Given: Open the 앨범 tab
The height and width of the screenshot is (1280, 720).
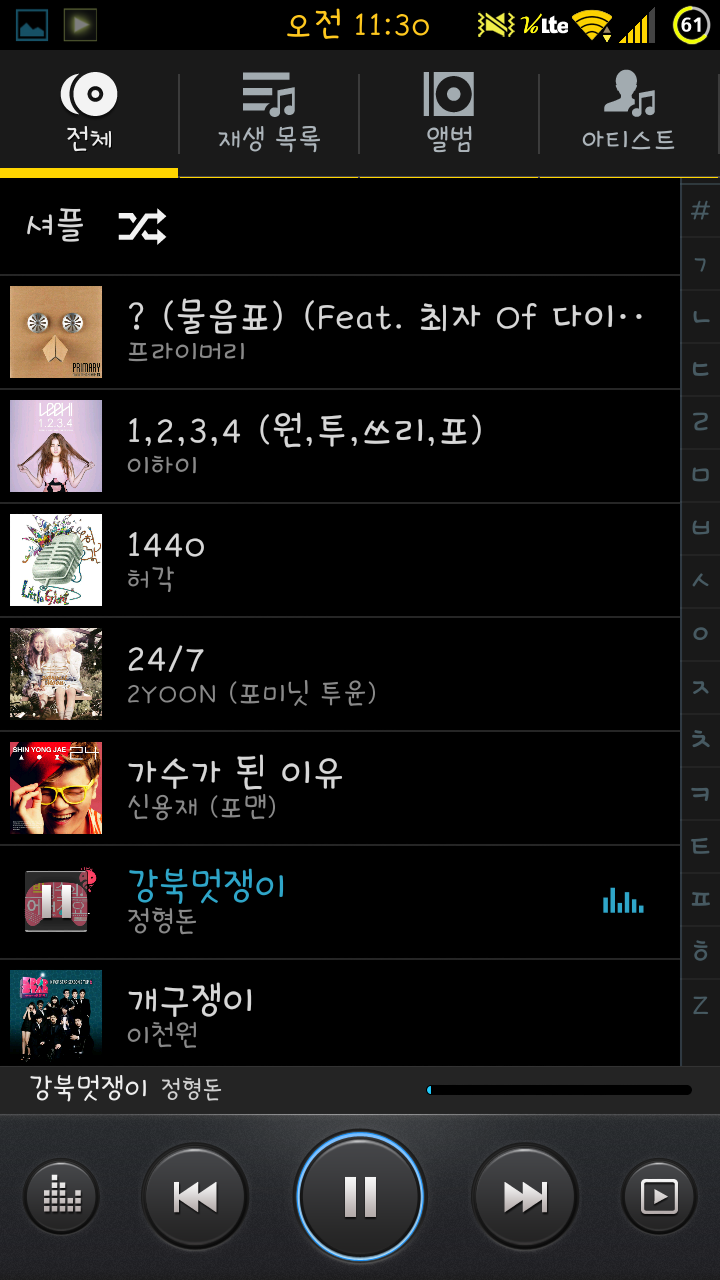Looking at the screenshot, I should coord(448,113).
